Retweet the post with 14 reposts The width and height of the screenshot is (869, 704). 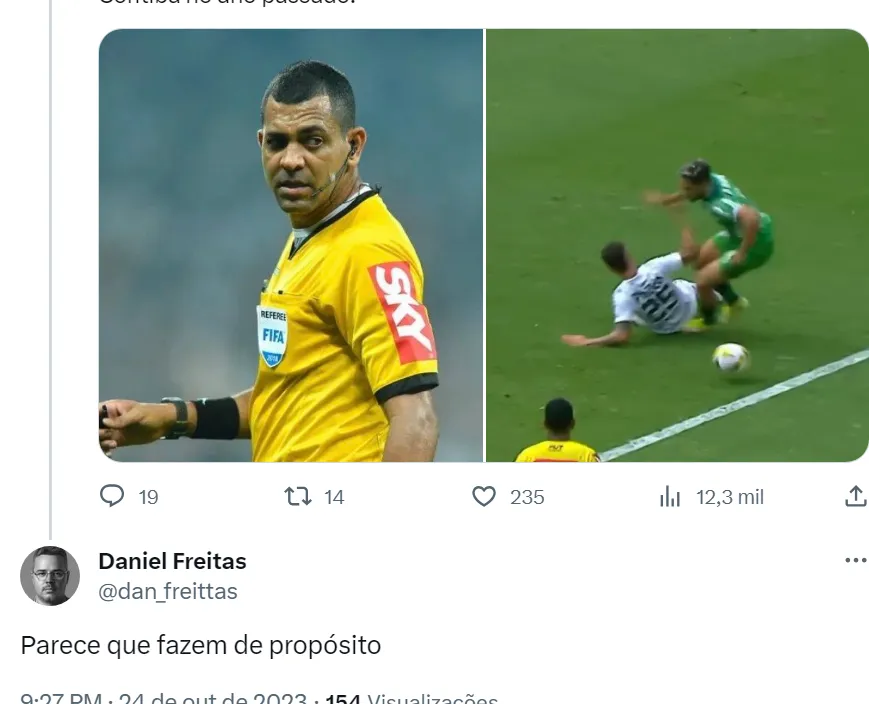pyautogui.click(x=298, y=496)
